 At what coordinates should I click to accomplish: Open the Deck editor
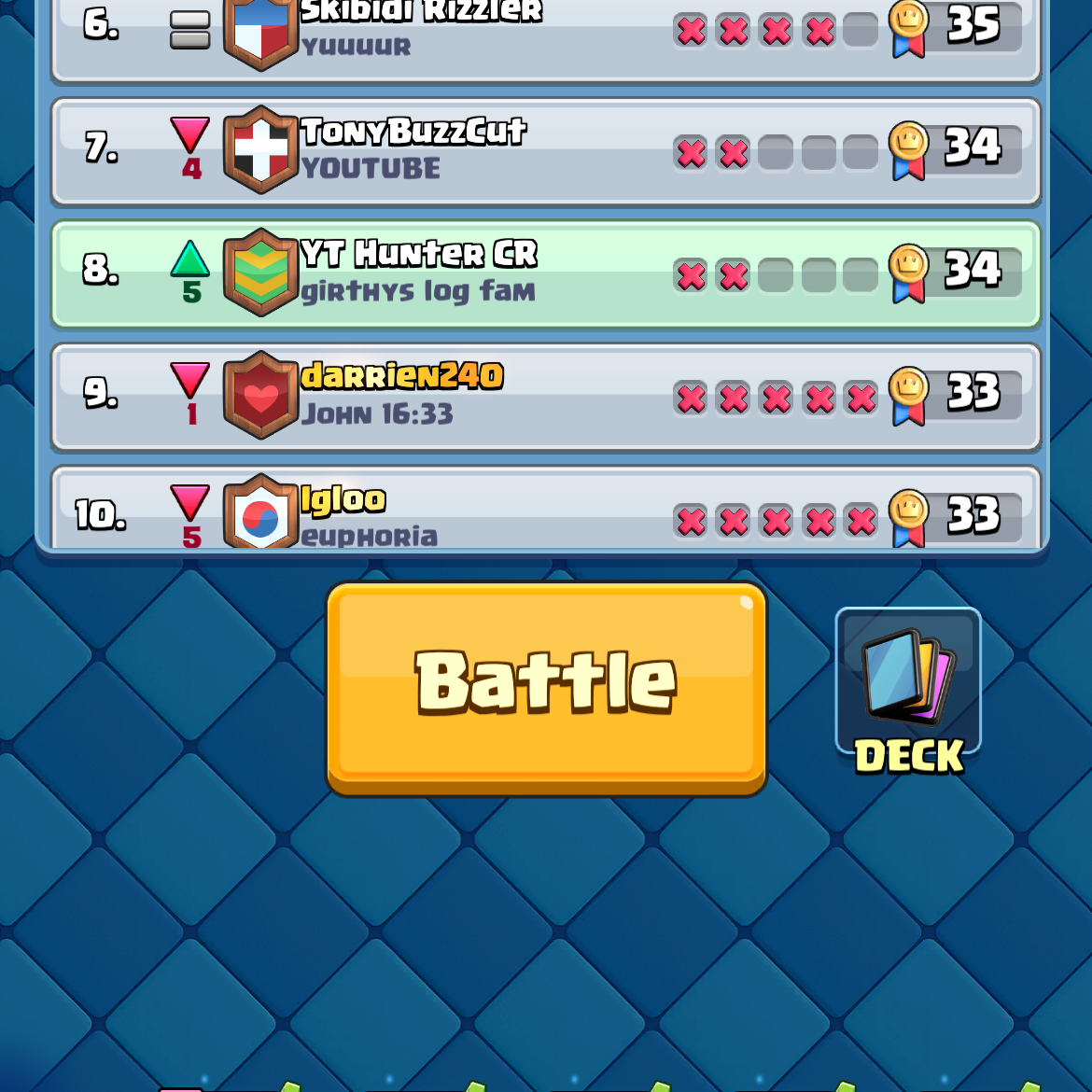[x=908, y=691]
